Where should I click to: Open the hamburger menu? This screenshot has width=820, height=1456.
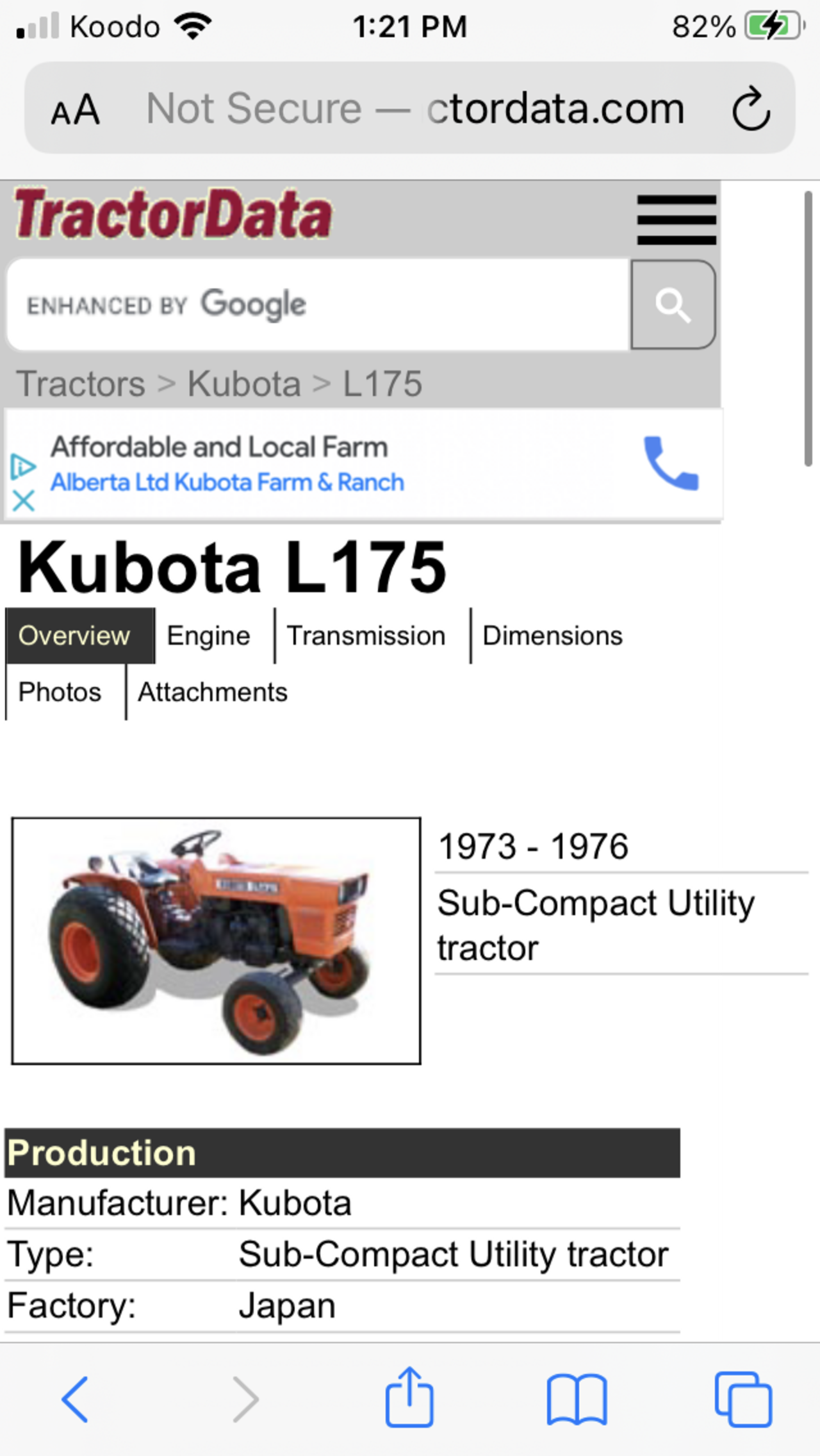(x=676, y=220)
